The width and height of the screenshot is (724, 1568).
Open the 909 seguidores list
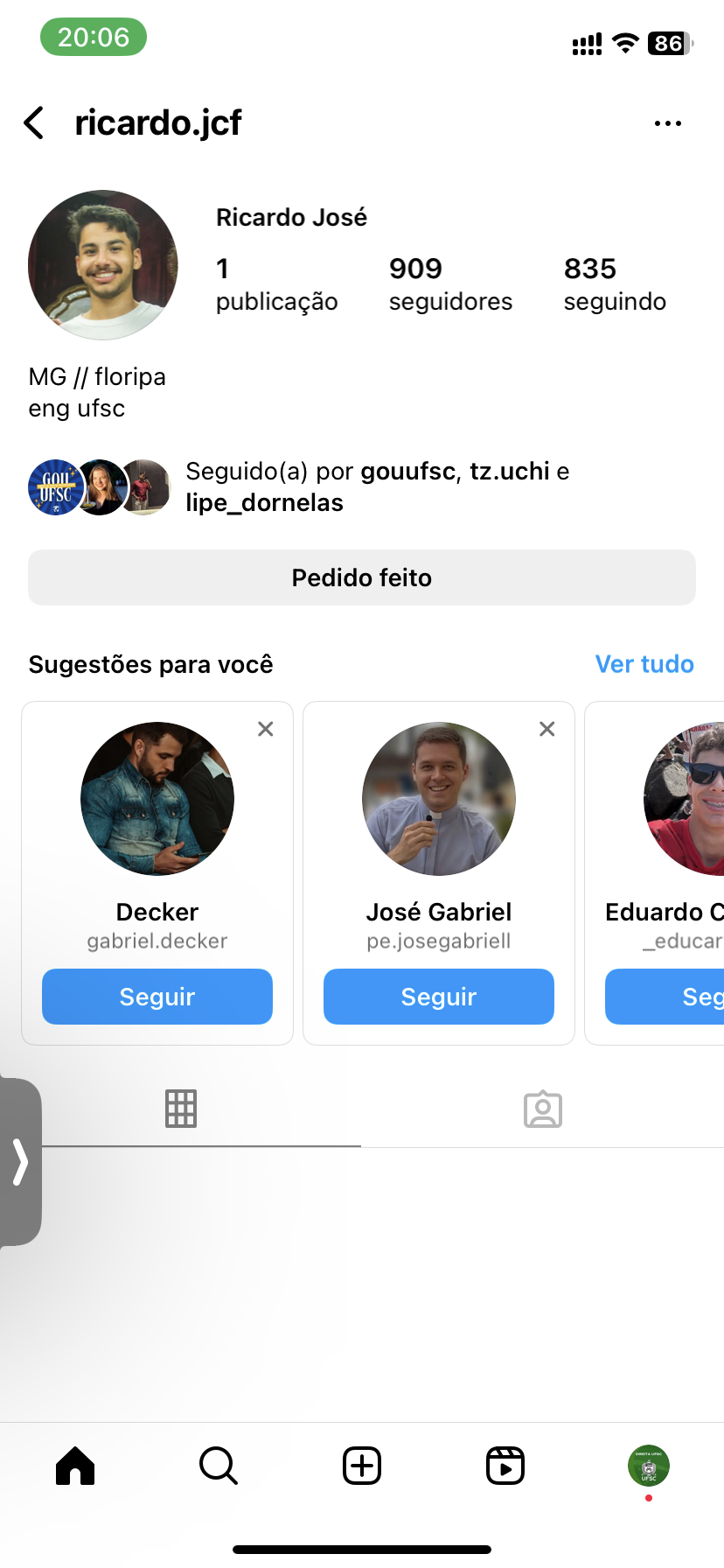coord(449,283)
